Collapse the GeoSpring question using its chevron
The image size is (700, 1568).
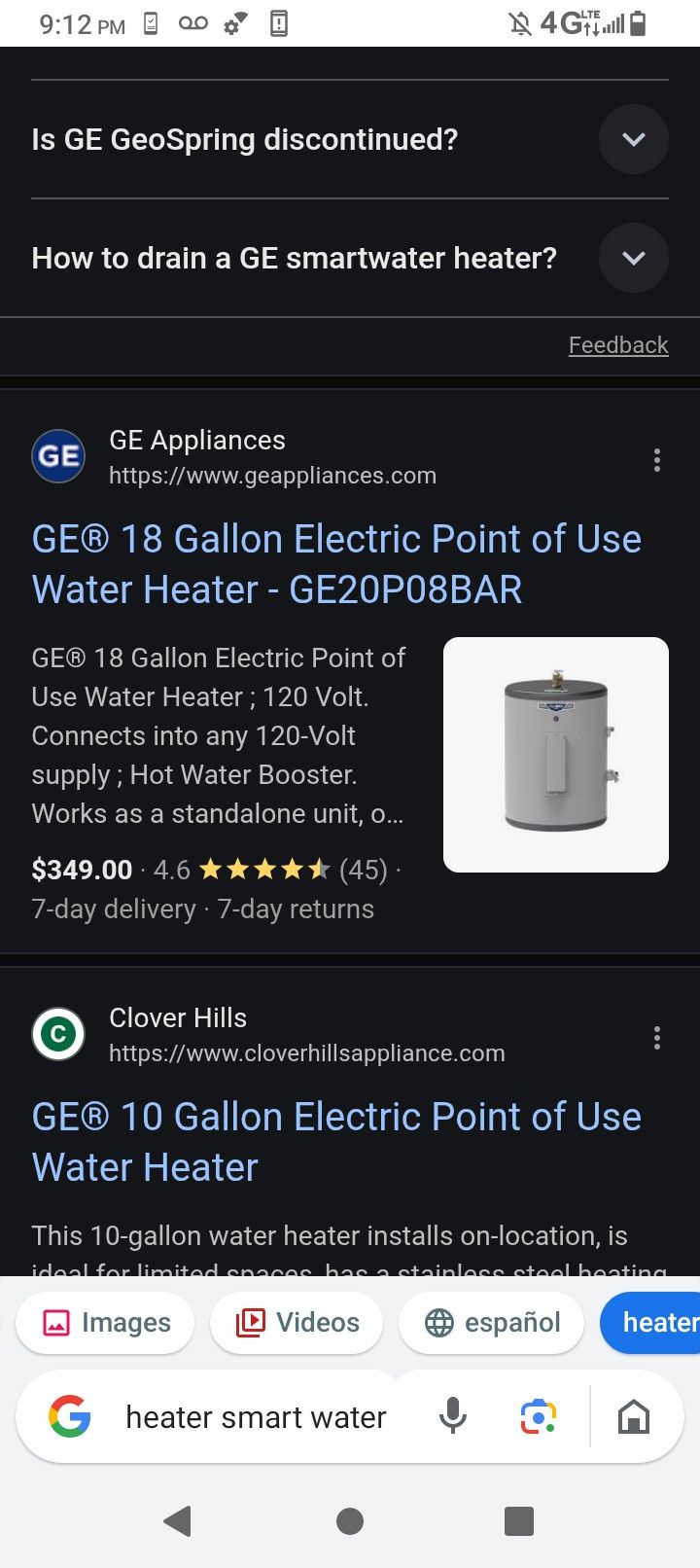(x=633, y=139)
